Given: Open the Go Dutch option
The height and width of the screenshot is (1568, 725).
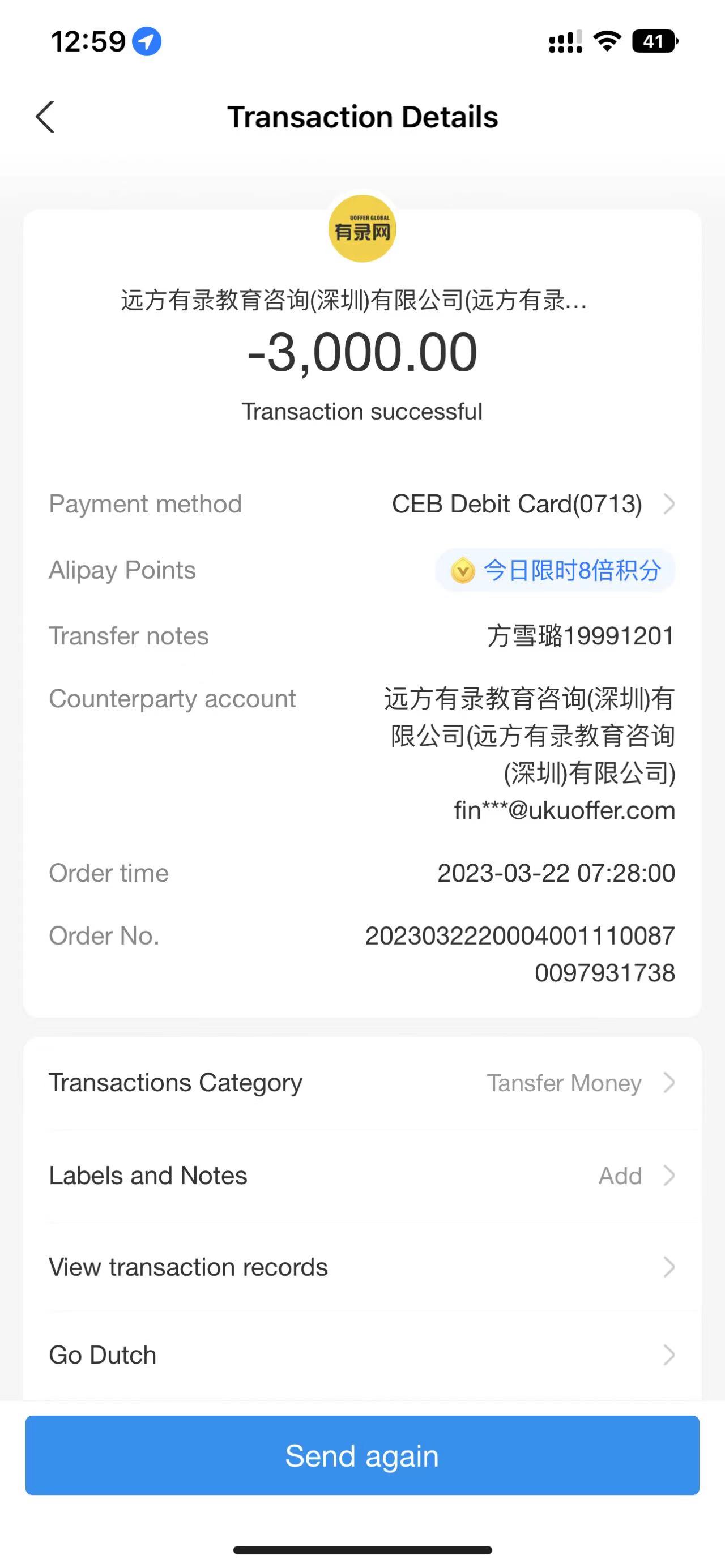Looking at the screenshot, I should pyautogui.click(x=361, y=1355).
